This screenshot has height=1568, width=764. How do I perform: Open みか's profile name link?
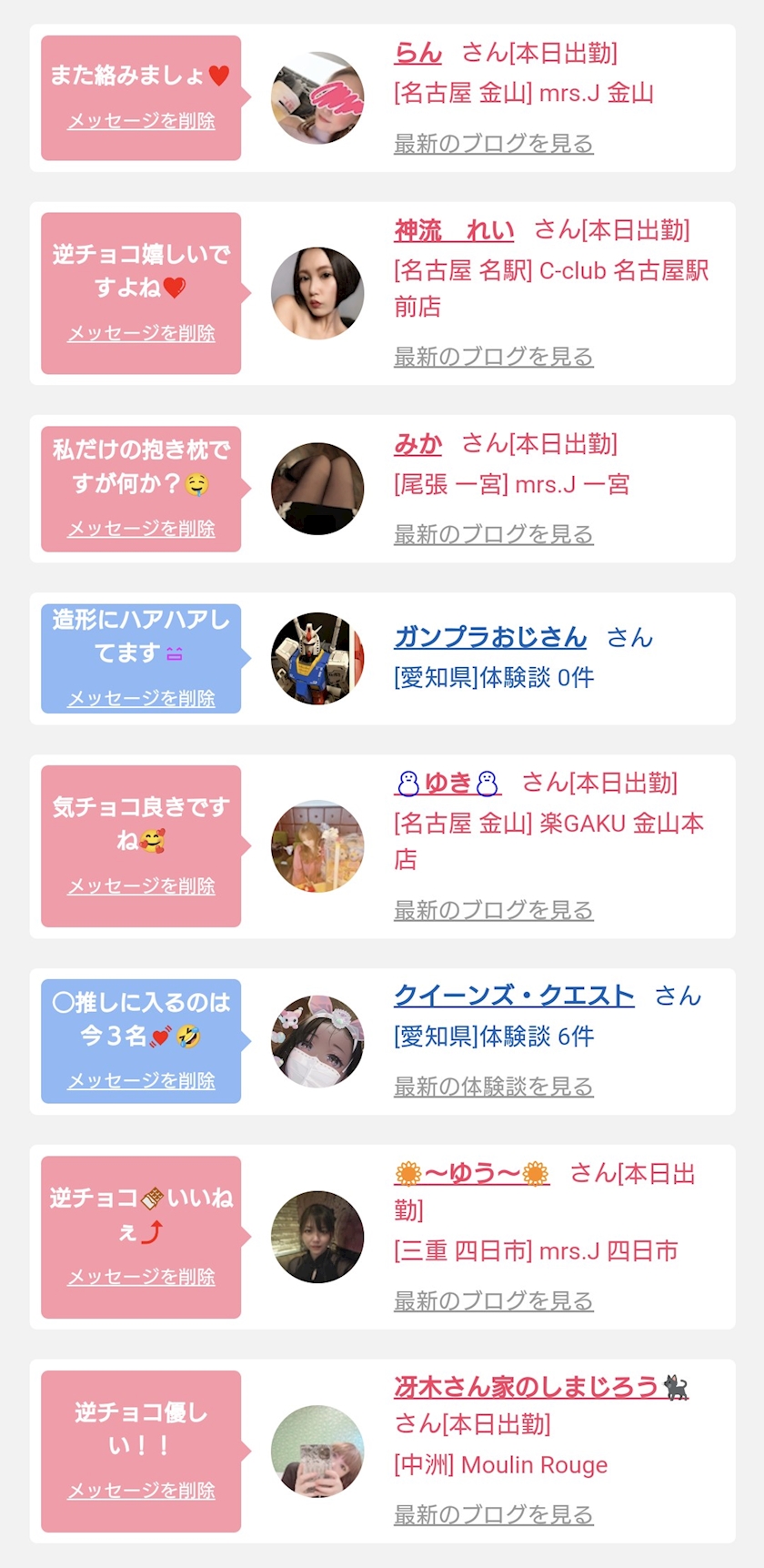417,444
